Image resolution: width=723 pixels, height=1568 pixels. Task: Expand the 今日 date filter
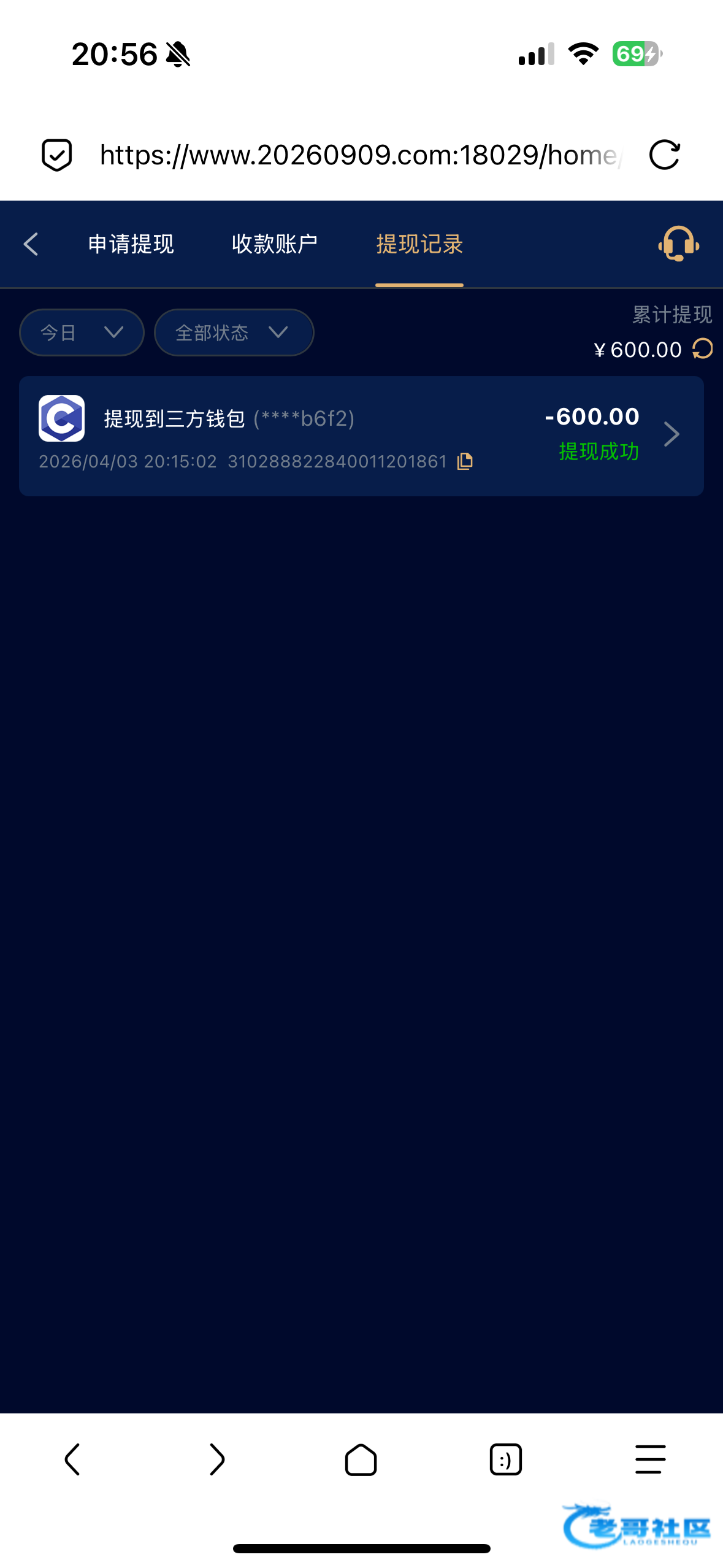(82, 332)
